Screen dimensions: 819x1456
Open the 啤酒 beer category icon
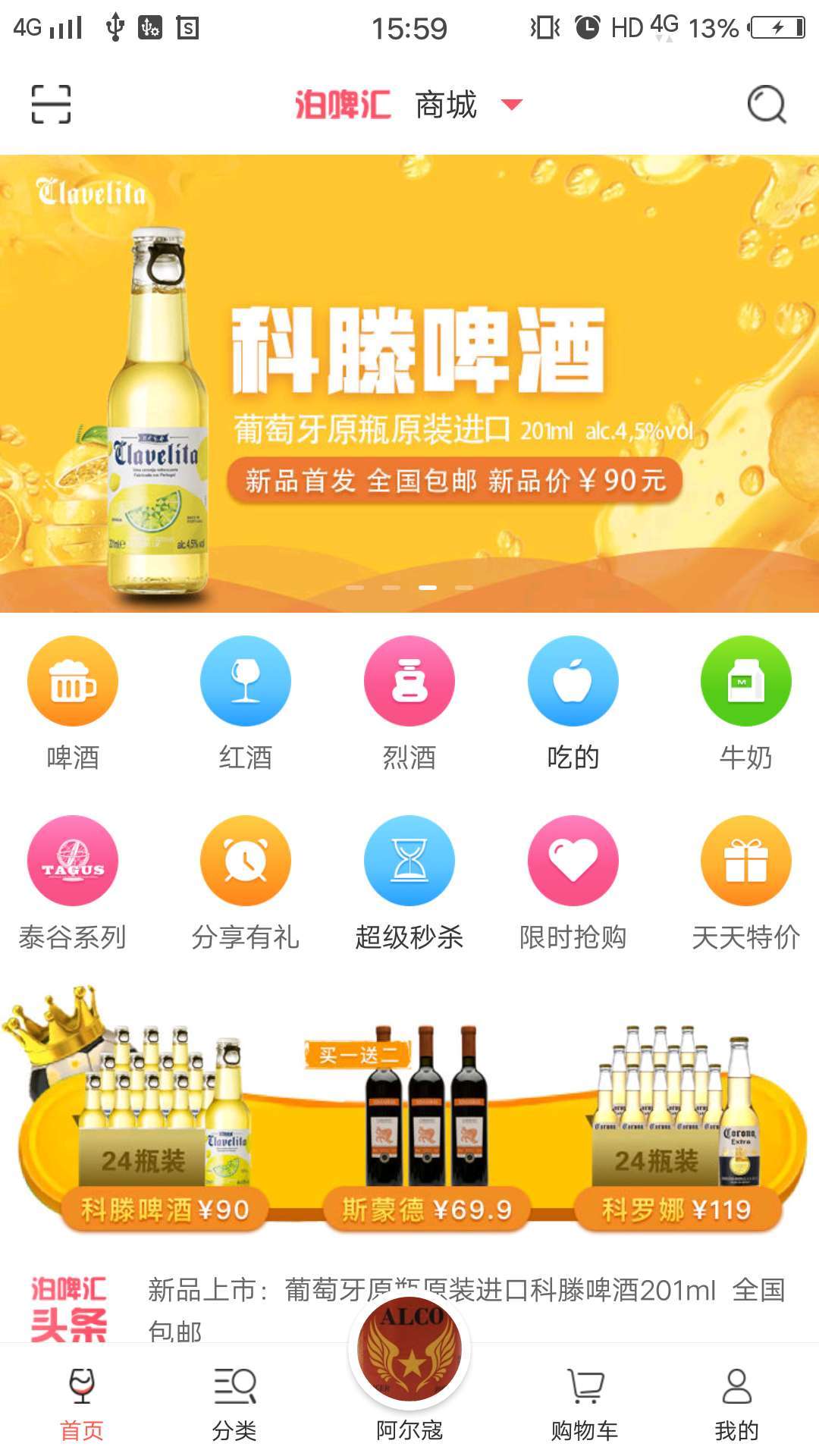tap(71, 681)
